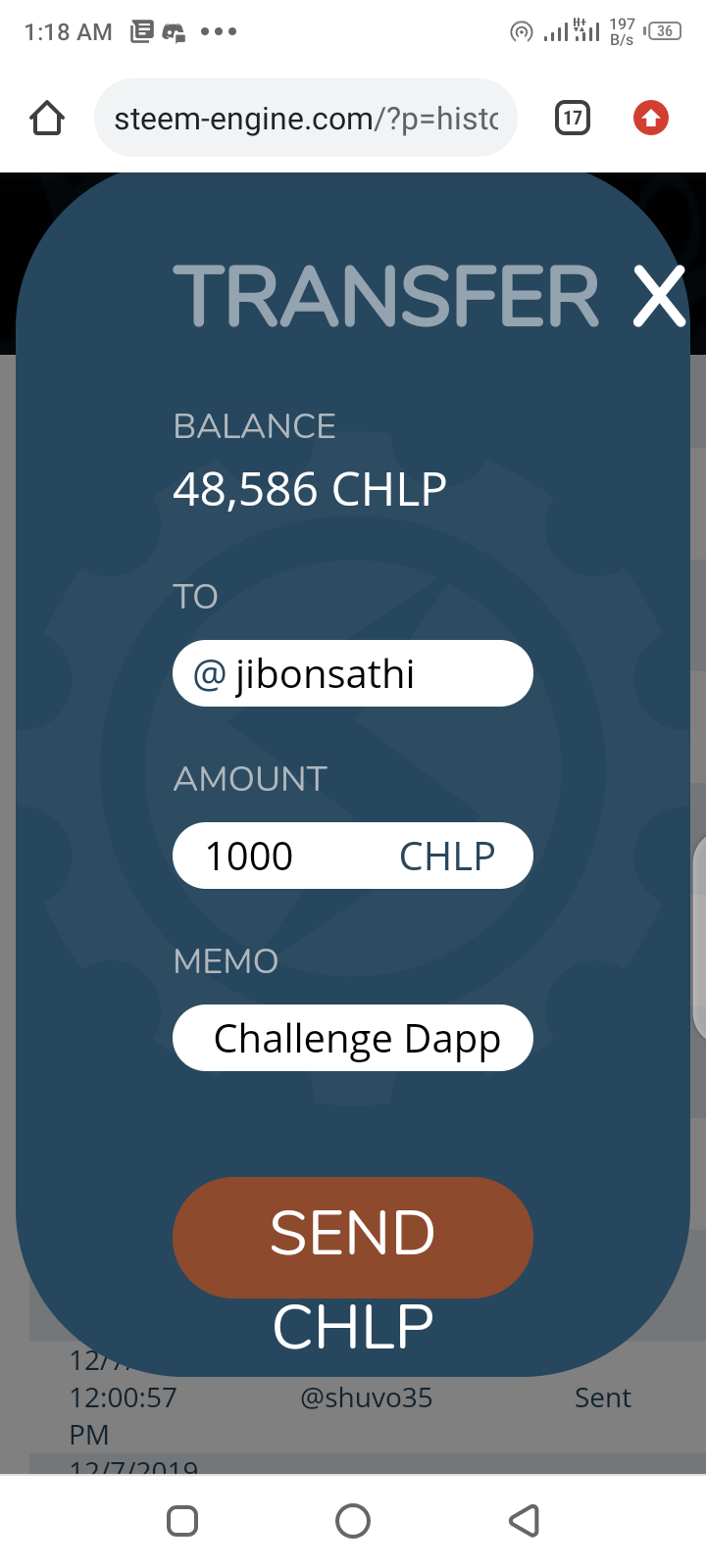The width and height of the screenshot is (706, 1568).
Task: Tap the CHLP currency label in the amount field
Action: (x=446, y=855)
